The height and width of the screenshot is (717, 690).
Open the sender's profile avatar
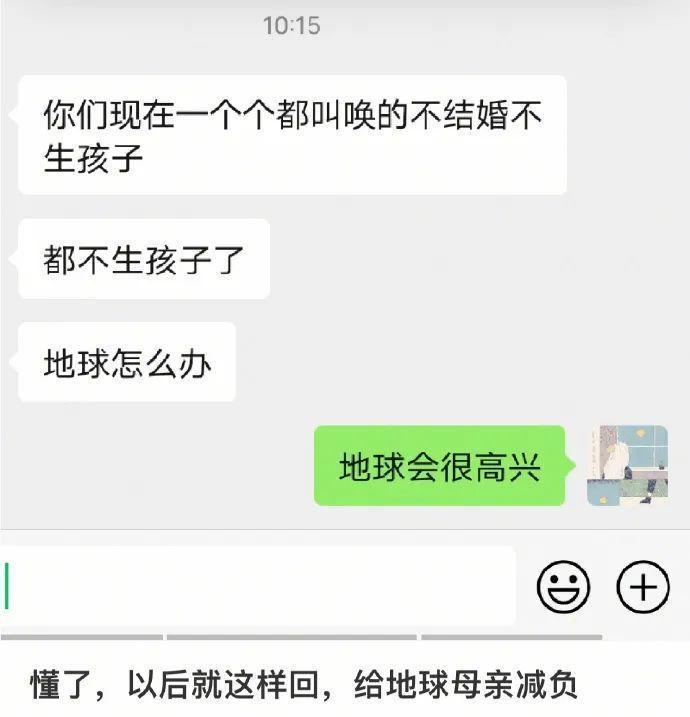(x=627, y=465)
